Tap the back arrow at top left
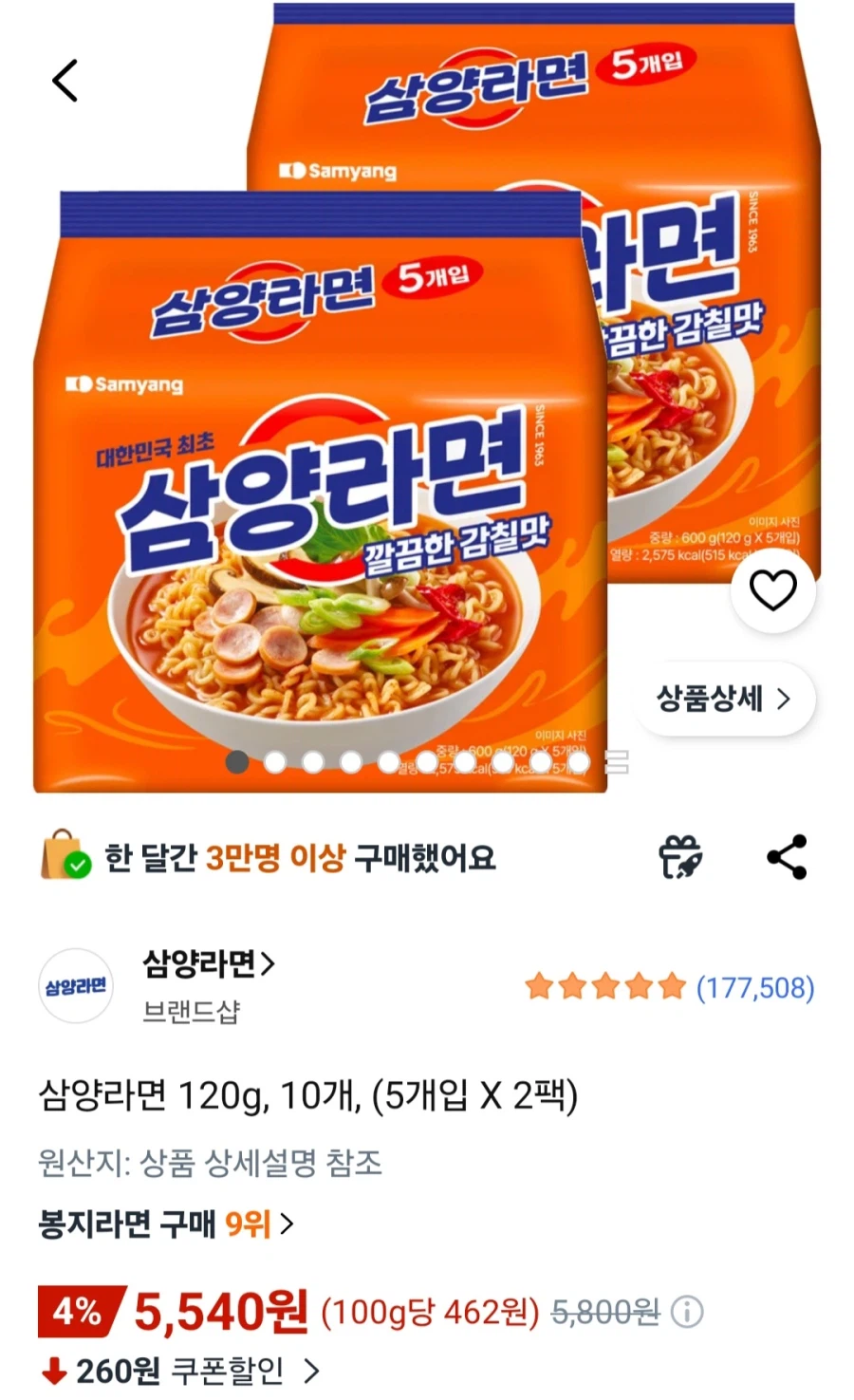Image resolution: width=854 pixels, height=1400 pixels. 65,80
